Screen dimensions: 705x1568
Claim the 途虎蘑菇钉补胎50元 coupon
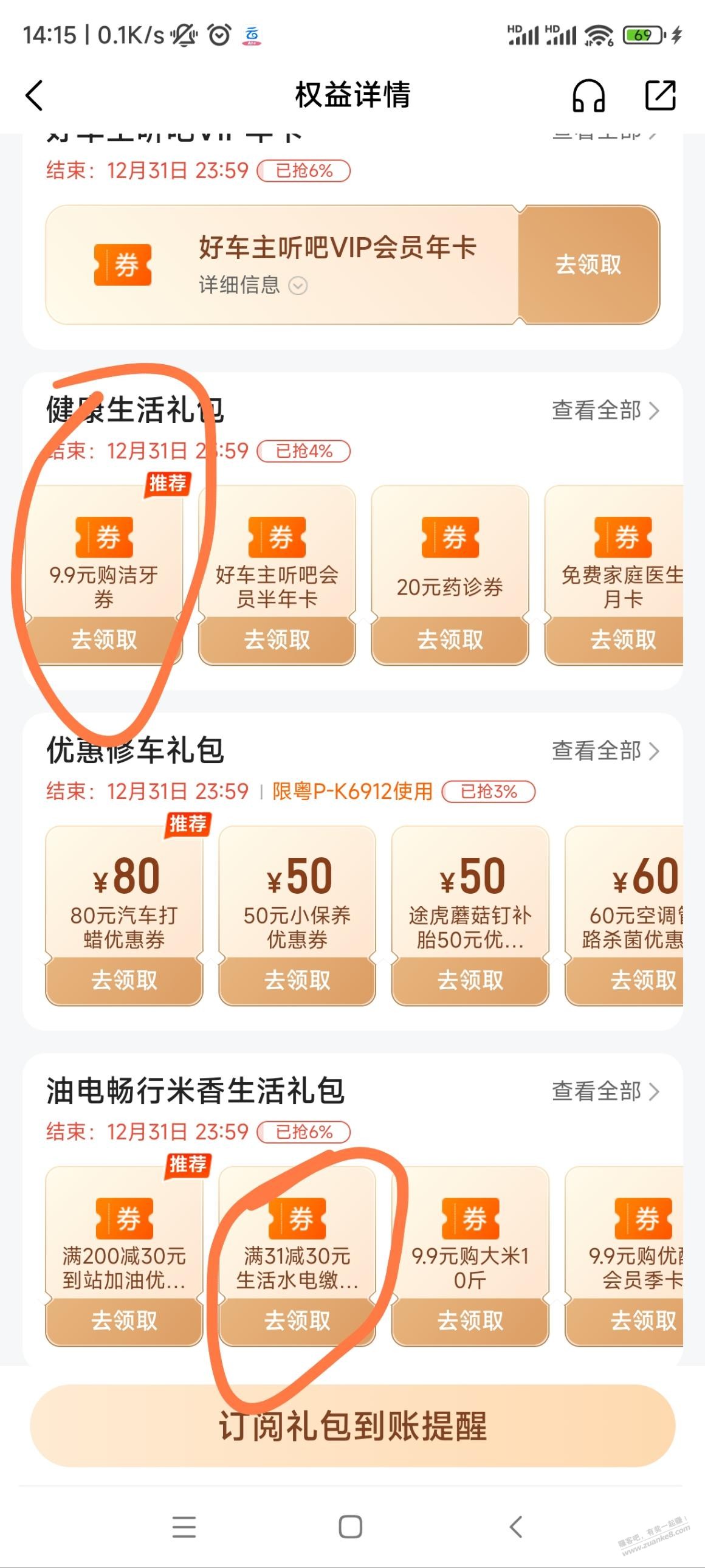click(470, 980)
